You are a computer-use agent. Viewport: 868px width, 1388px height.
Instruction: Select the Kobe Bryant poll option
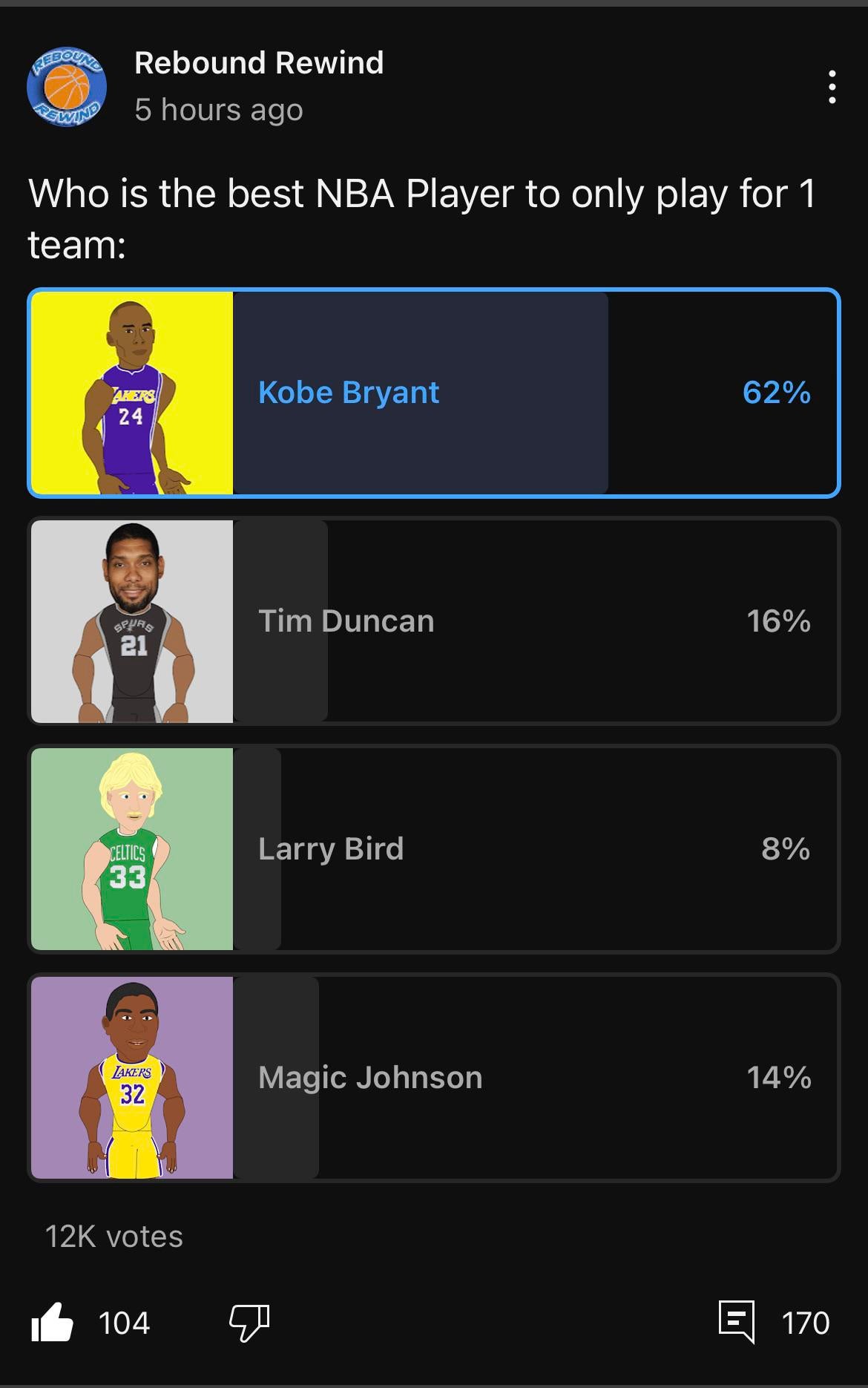click(x=433, y=393)
